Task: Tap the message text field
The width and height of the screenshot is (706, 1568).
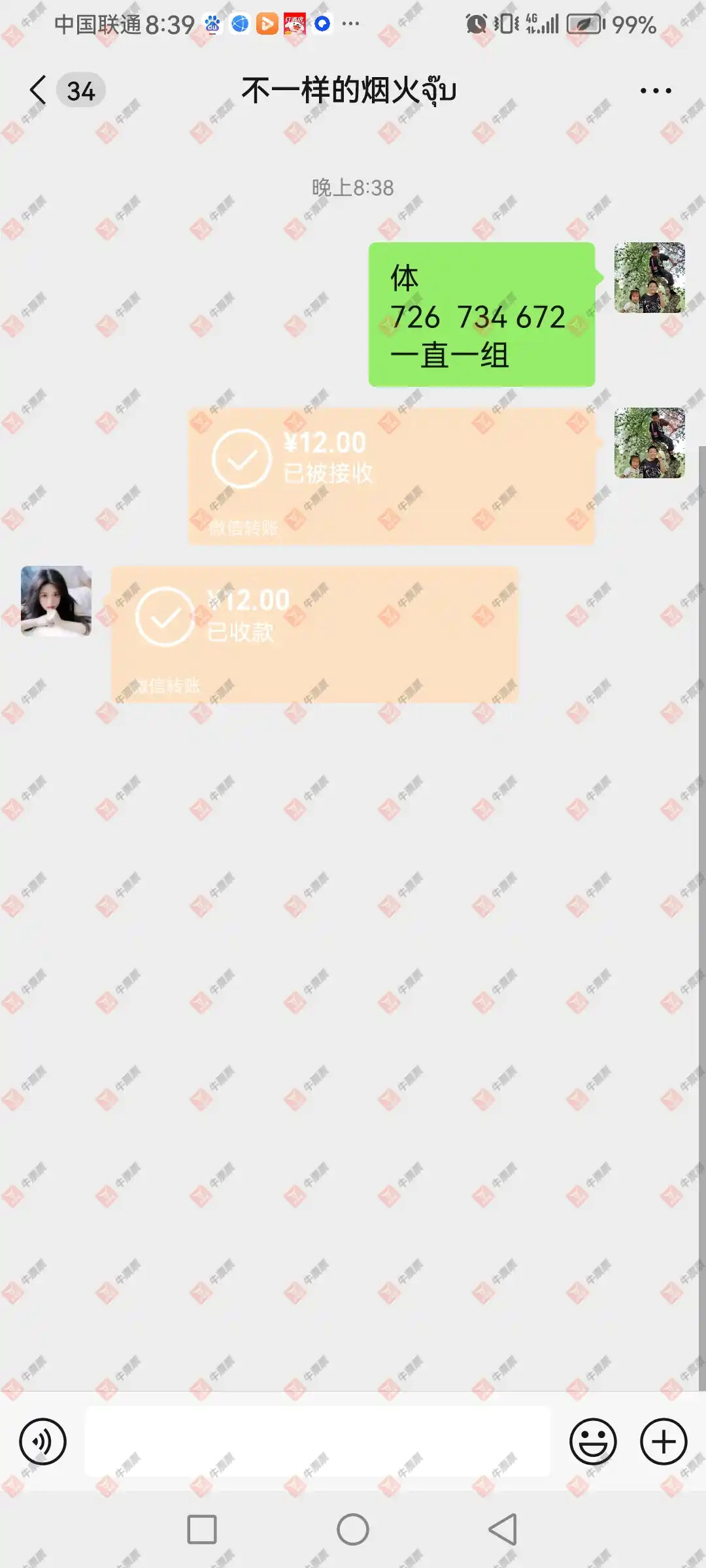Action: pos(318,1441)
